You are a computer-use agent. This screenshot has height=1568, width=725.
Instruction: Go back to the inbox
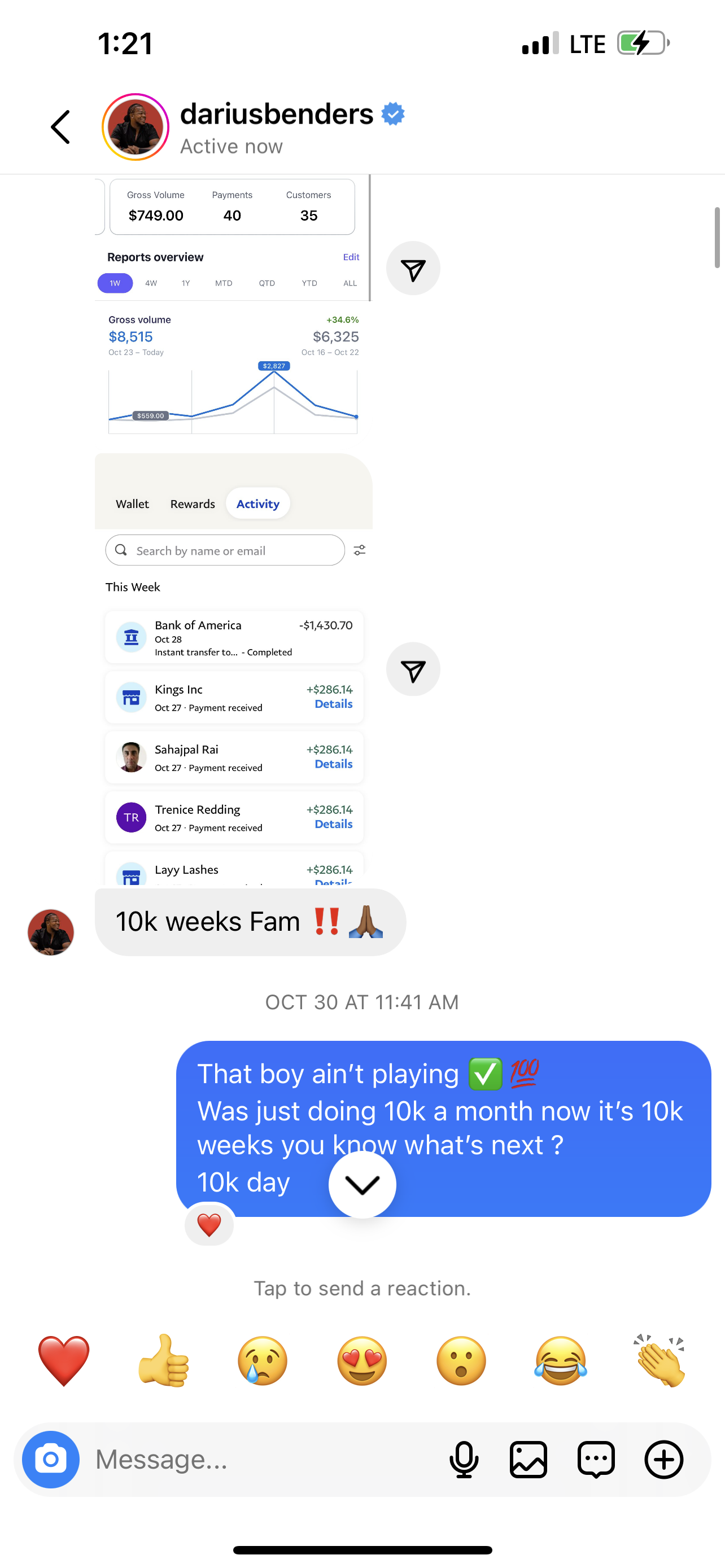click(x=60, y=127)
